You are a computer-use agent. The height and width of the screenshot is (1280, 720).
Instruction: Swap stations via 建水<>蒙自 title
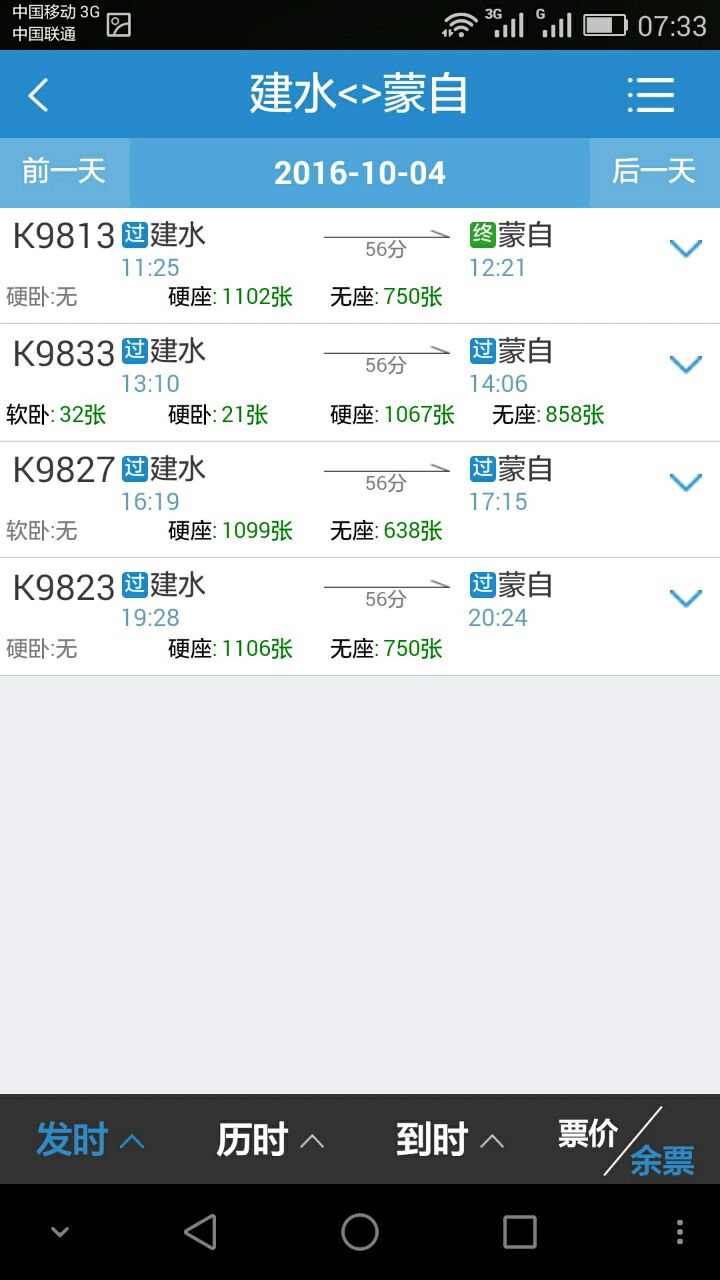click(359, 94)
